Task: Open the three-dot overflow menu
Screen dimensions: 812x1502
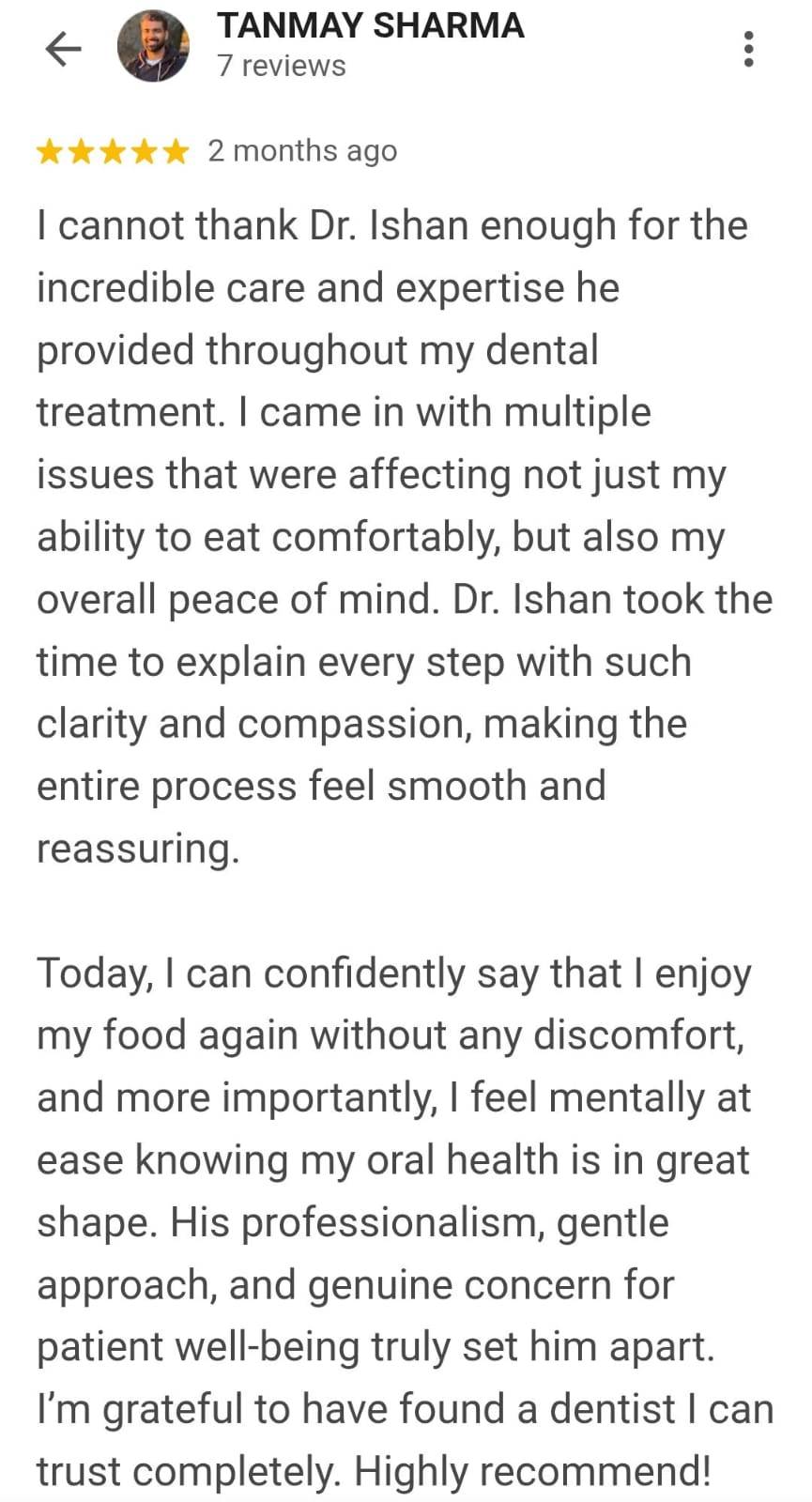Action: tap(748, 49)
